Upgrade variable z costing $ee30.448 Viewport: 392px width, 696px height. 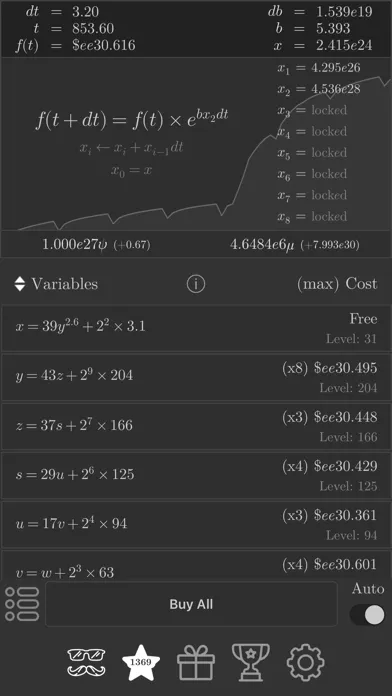196,427
